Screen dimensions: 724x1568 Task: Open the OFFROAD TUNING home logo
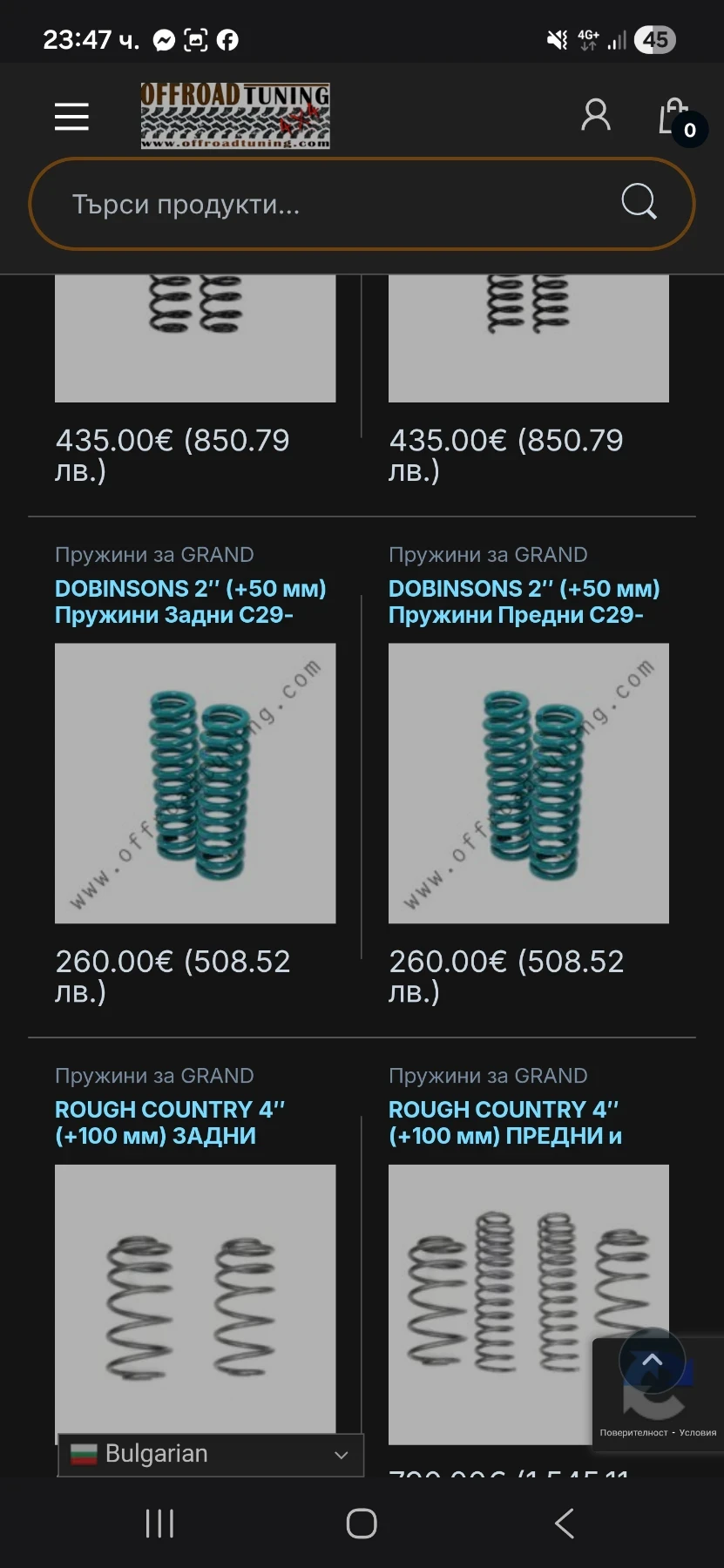coord(235,115)
